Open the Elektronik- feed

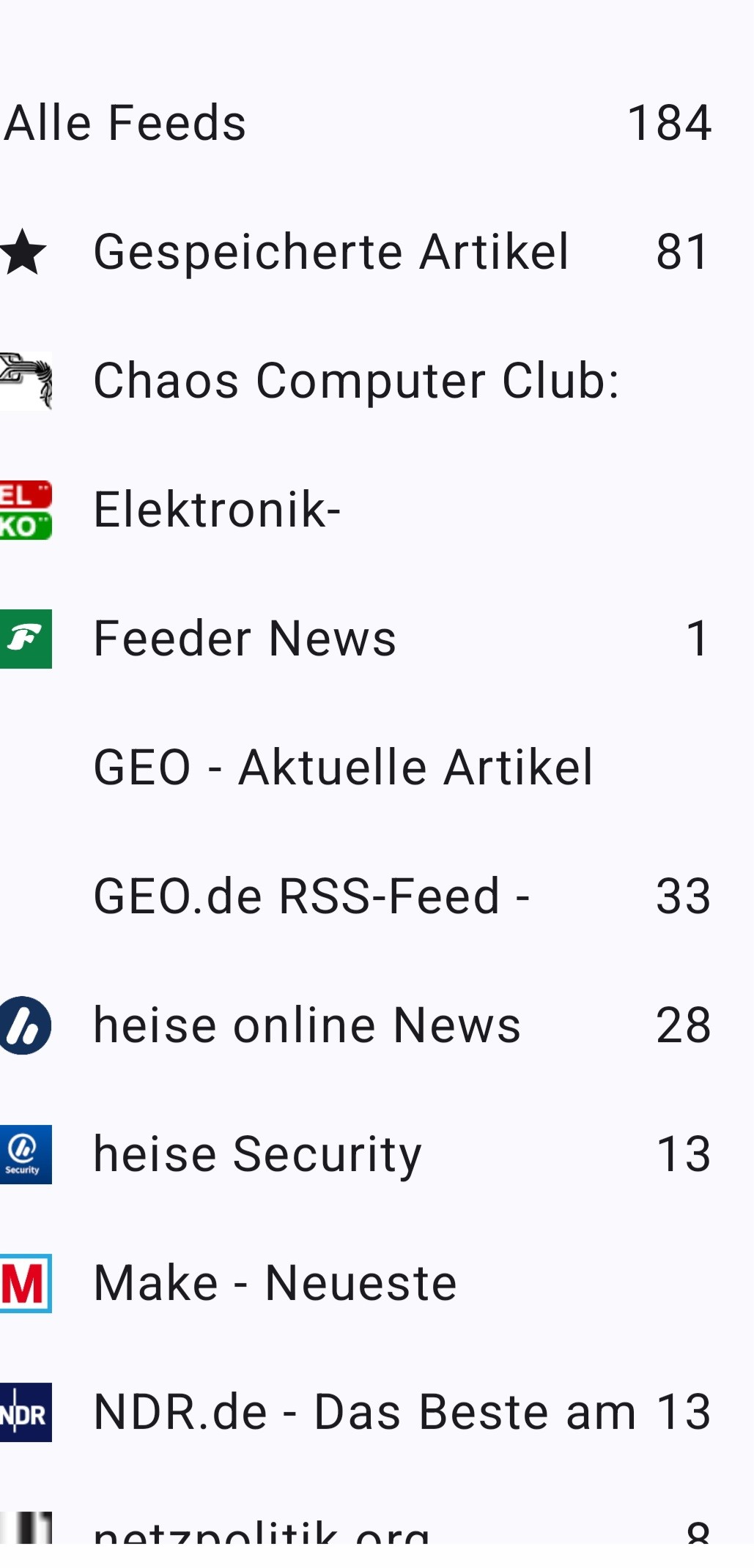click(377, 510)
